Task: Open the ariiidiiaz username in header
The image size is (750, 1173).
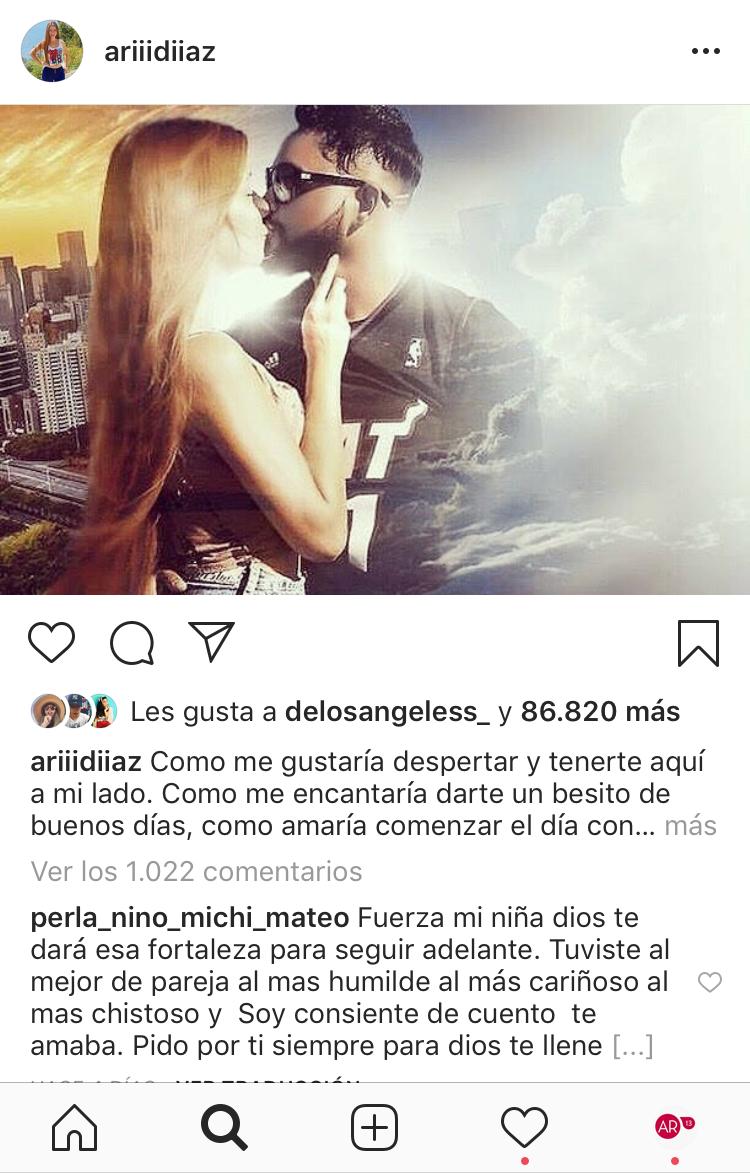Action: (160, 52)
